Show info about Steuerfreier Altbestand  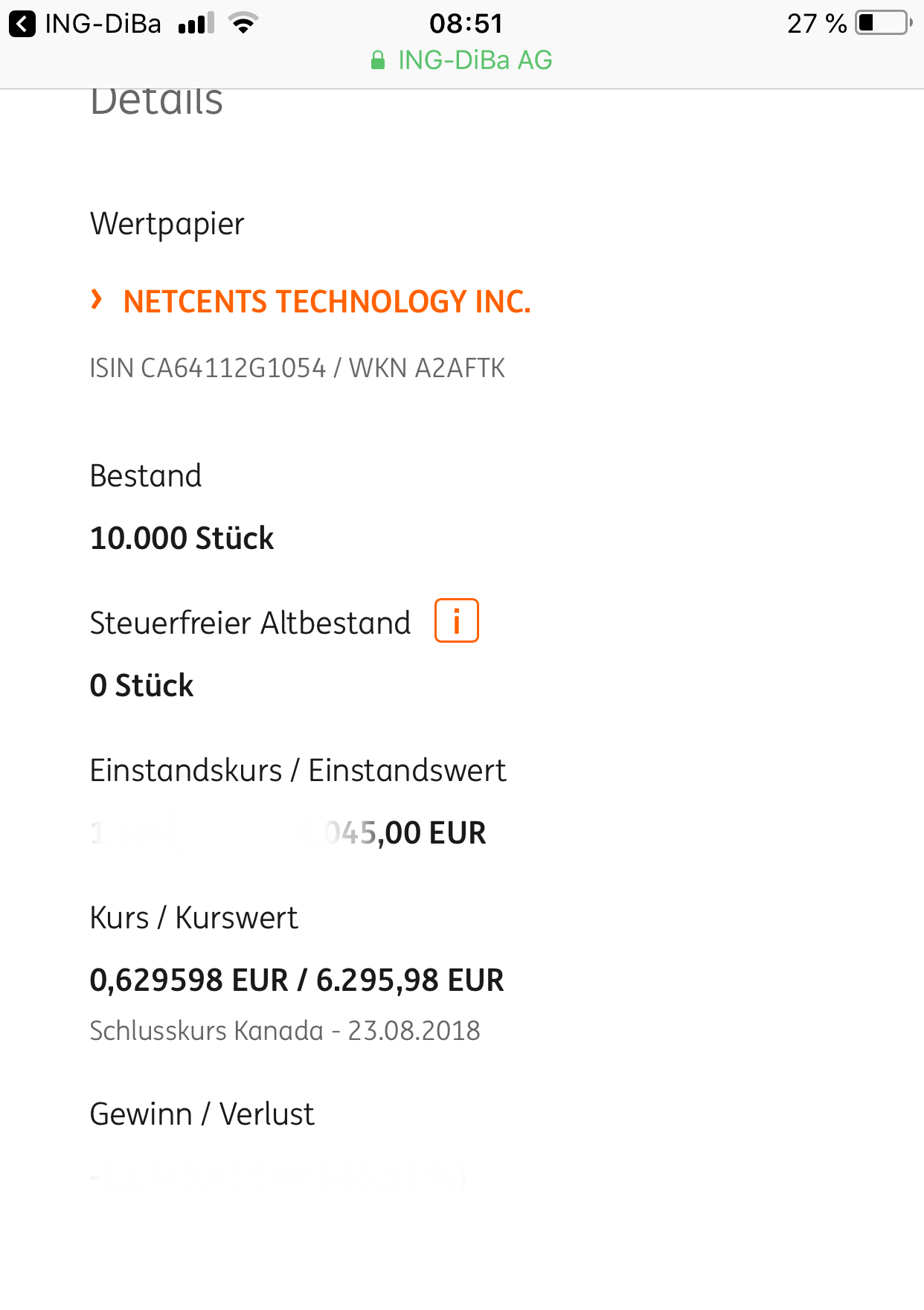click(456, 620)
